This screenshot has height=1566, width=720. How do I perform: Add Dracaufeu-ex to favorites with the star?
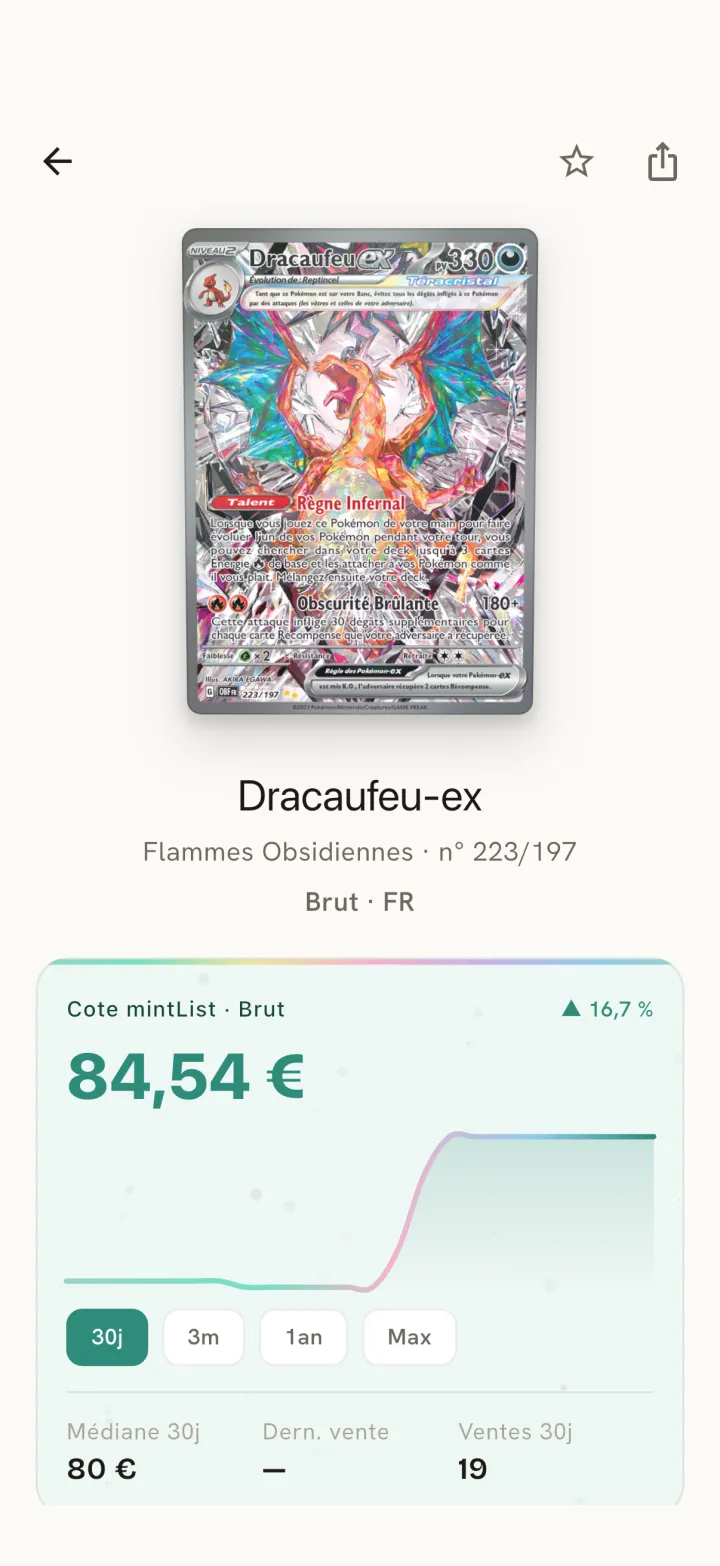pyautogui.click(x=576, y=162)
